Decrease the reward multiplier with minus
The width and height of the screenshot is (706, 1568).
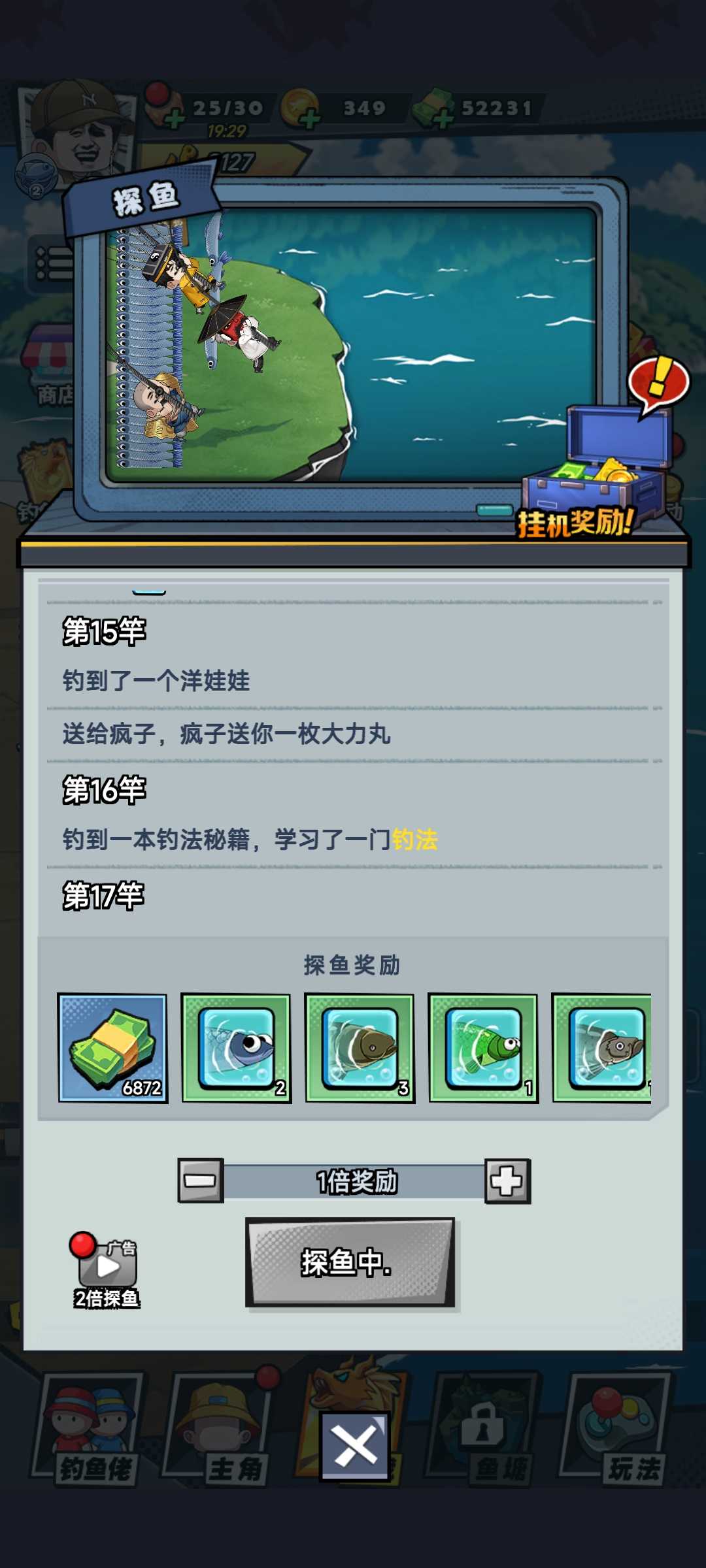201,1181
